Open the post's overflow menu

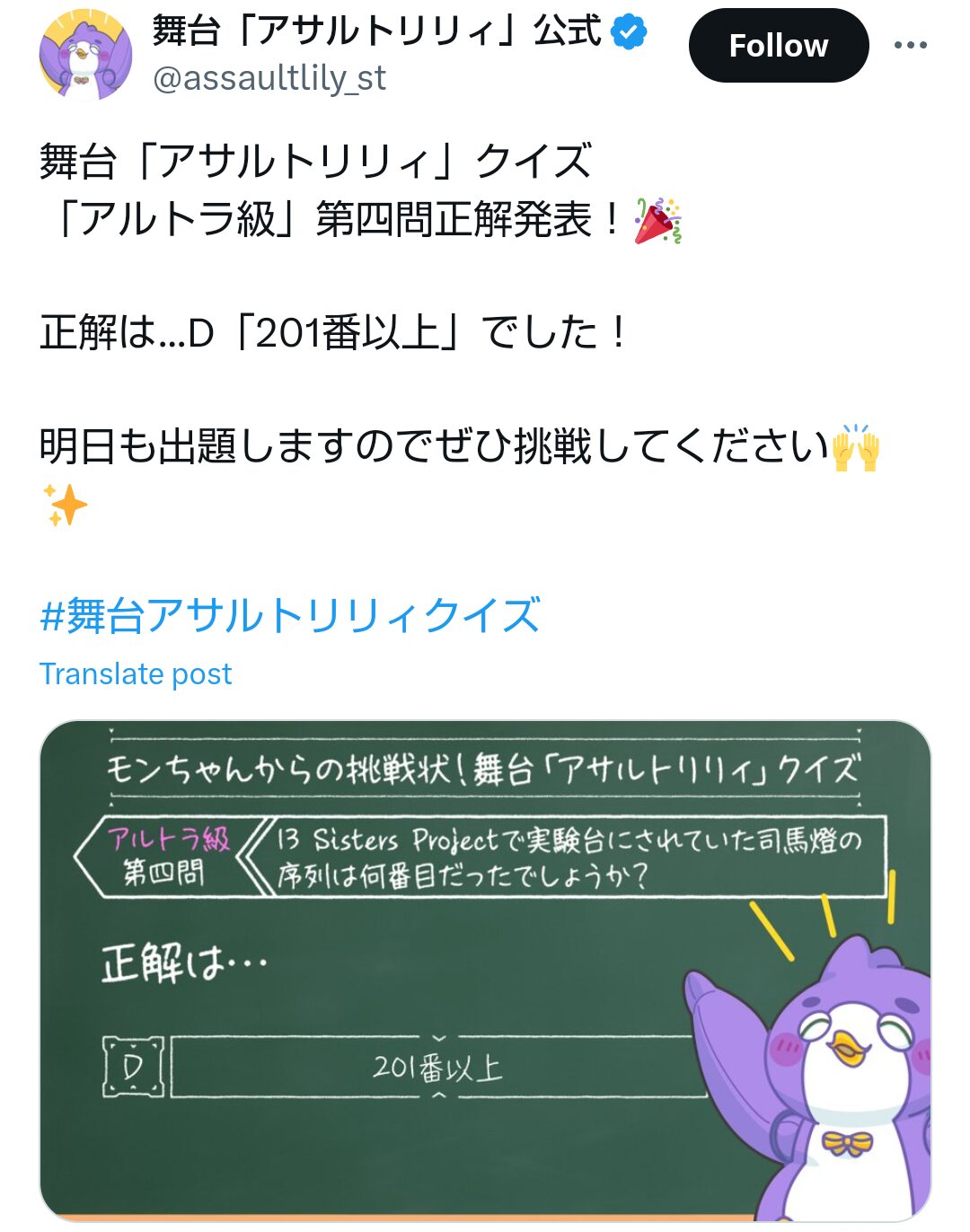click(910, 46)
